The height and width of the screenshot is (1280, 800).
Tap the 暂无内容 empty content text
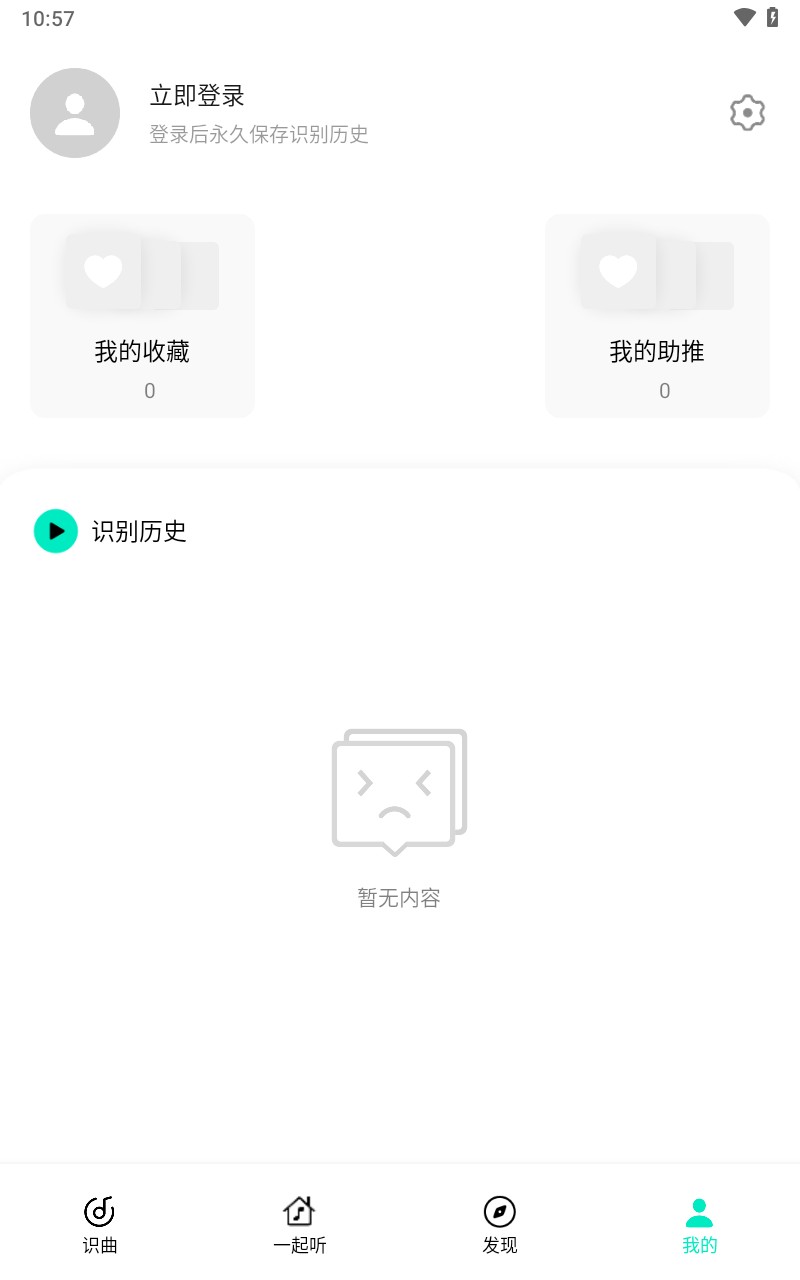pos(397,898)
